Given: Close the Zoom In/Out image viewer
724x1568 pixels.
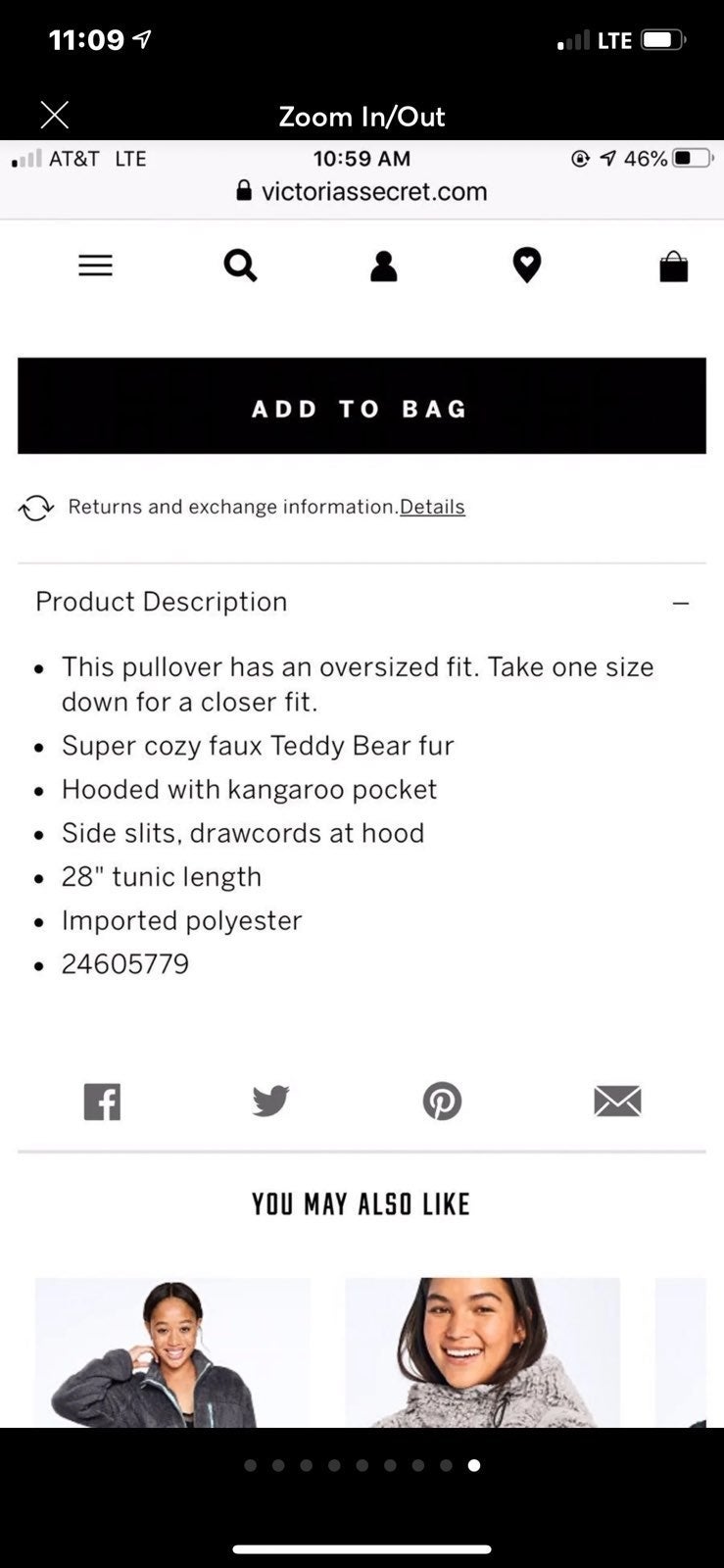Looking at the screenshot, I should click(x=55, y=116).
